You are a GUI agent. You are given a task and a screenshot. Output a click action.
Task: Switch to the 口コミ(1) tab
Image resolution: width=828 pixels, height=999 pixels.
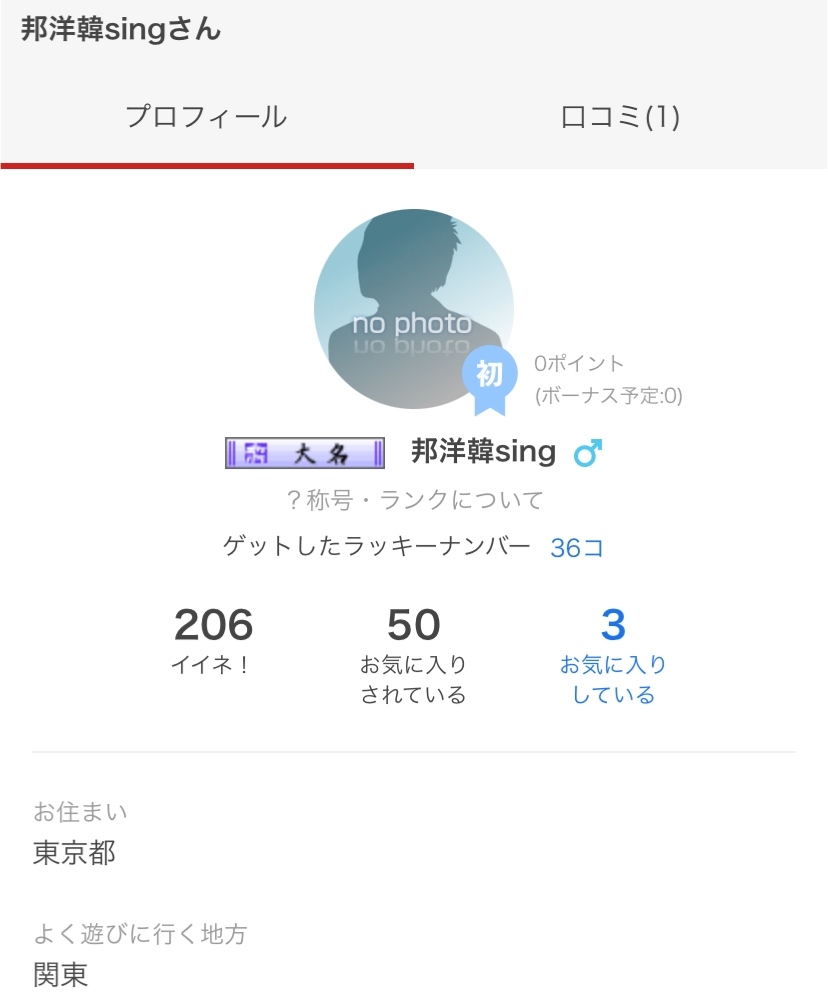pyautogui.click(x=620, y=117)
